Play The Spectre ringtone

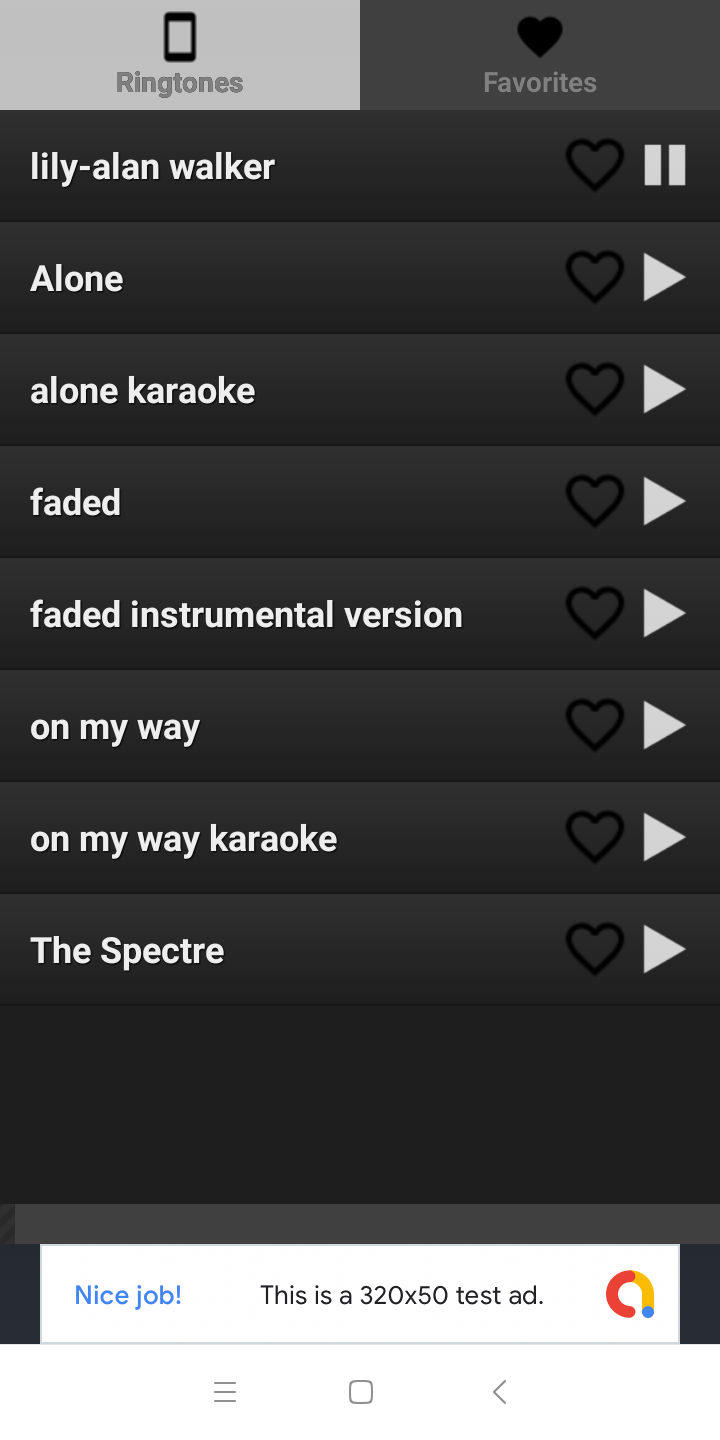[x=664, y=949]
